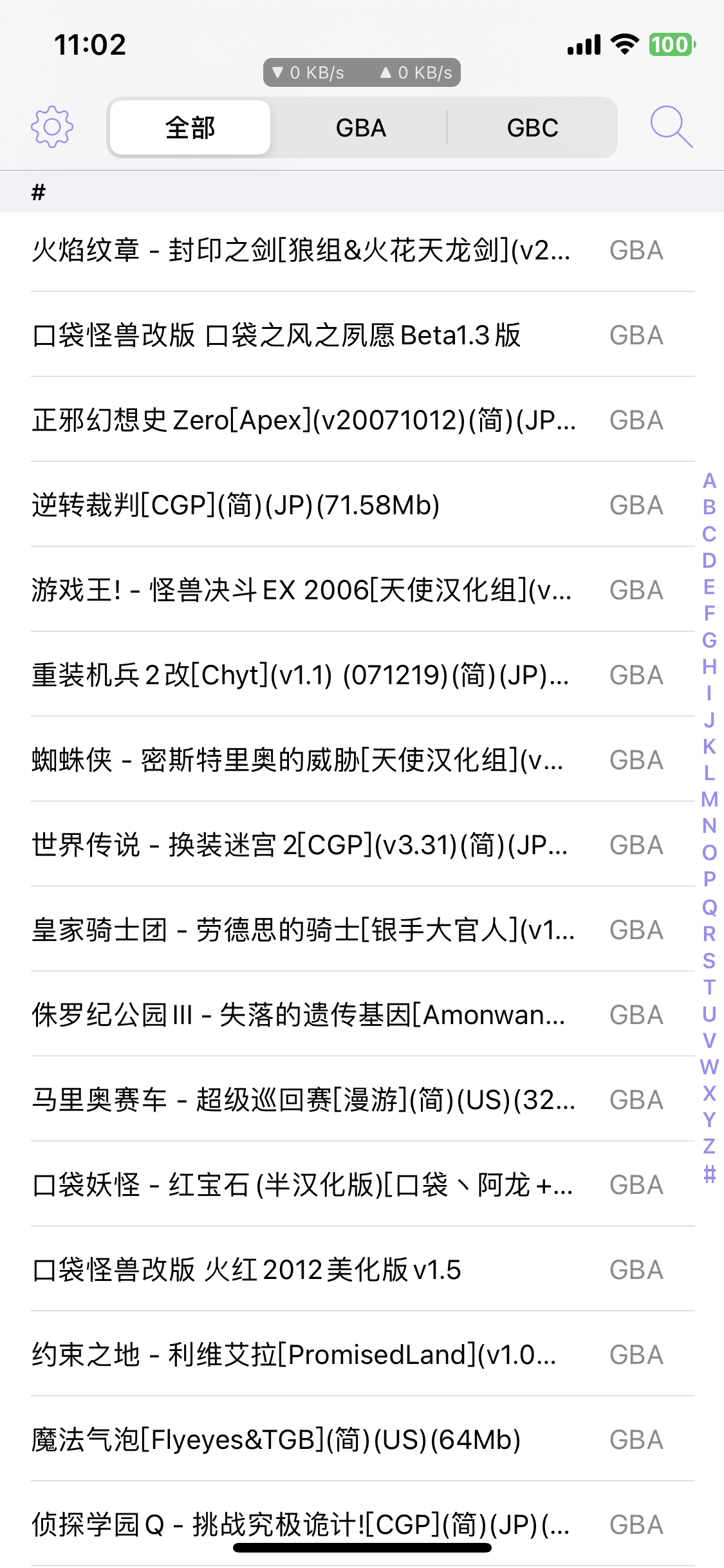724x1568 pixels.
Task: Open the 马里奥赛车 超级巡回赛 entry
Action: tap(302, 1099)
